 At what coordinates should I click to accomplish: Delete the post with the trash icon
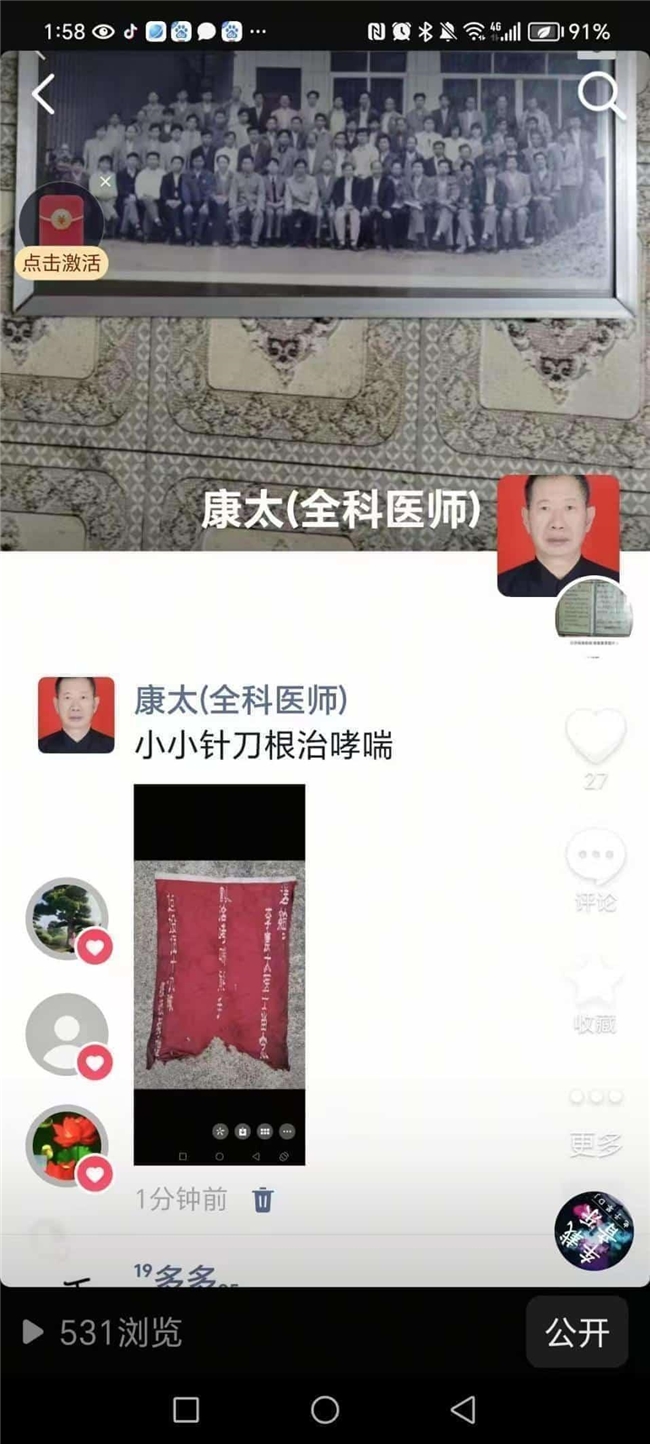262,1200
